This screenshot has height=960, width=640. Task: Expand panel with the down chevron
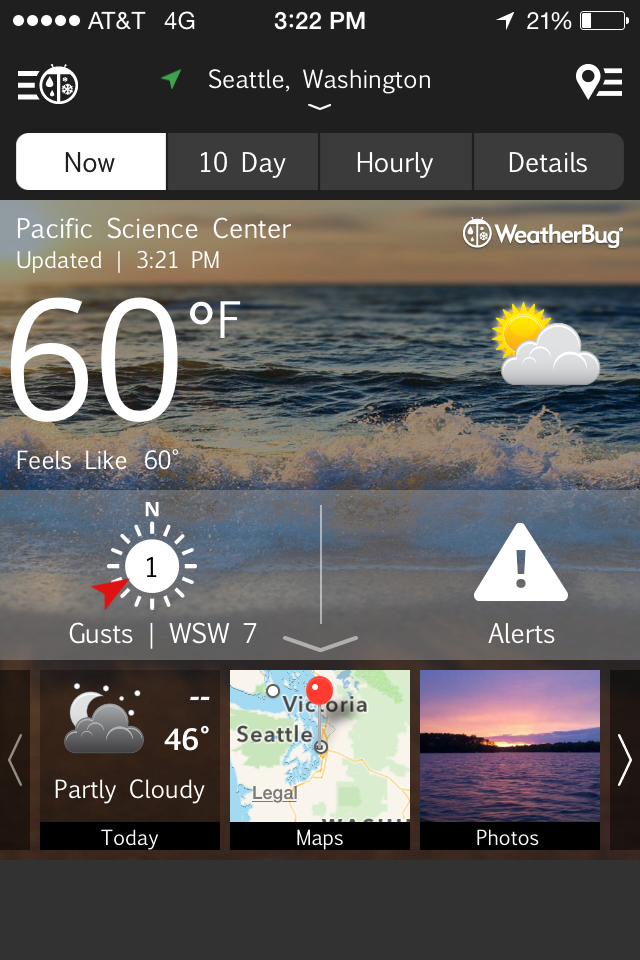pyautogui.click(x=320, y=642)
